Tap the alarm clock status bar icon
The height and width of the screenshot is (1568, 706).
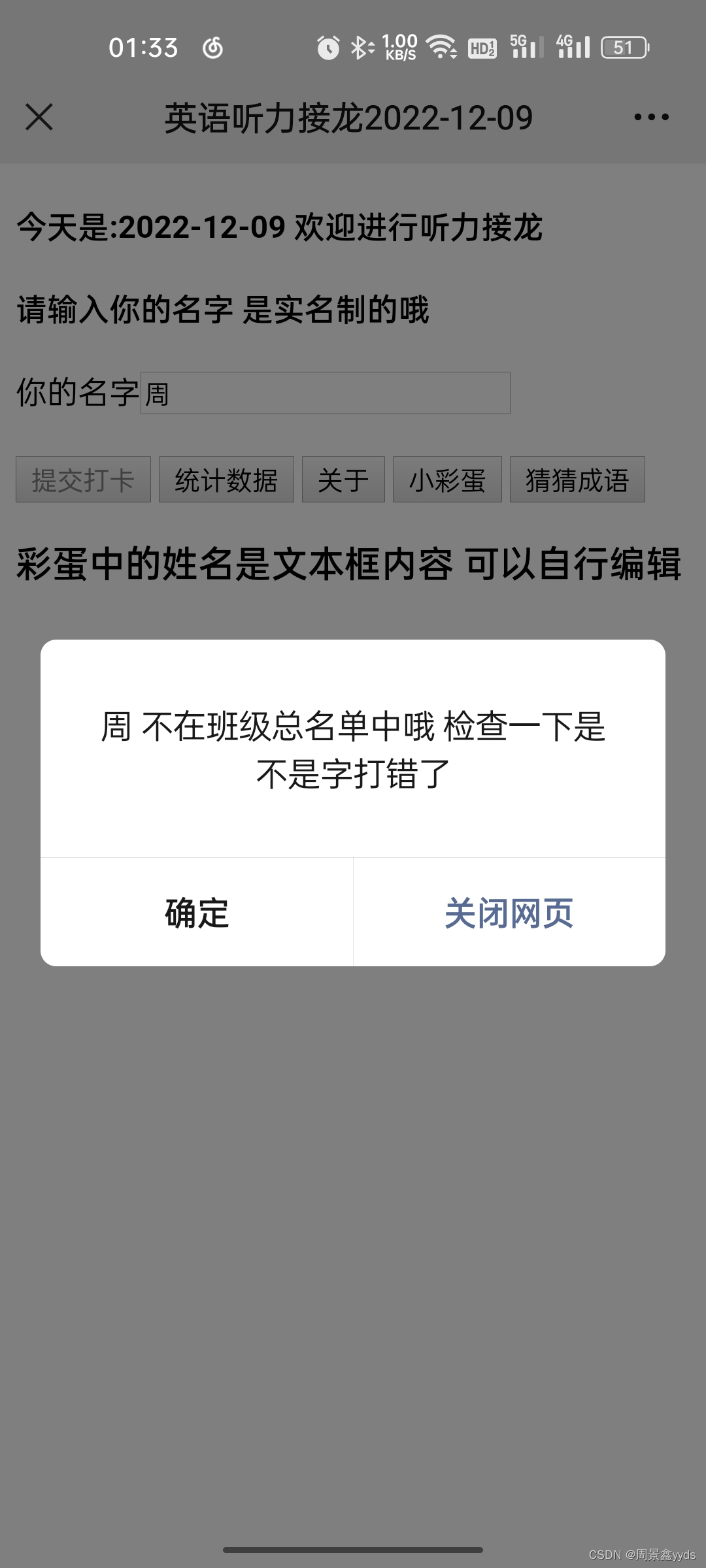(x=327, y=48)
